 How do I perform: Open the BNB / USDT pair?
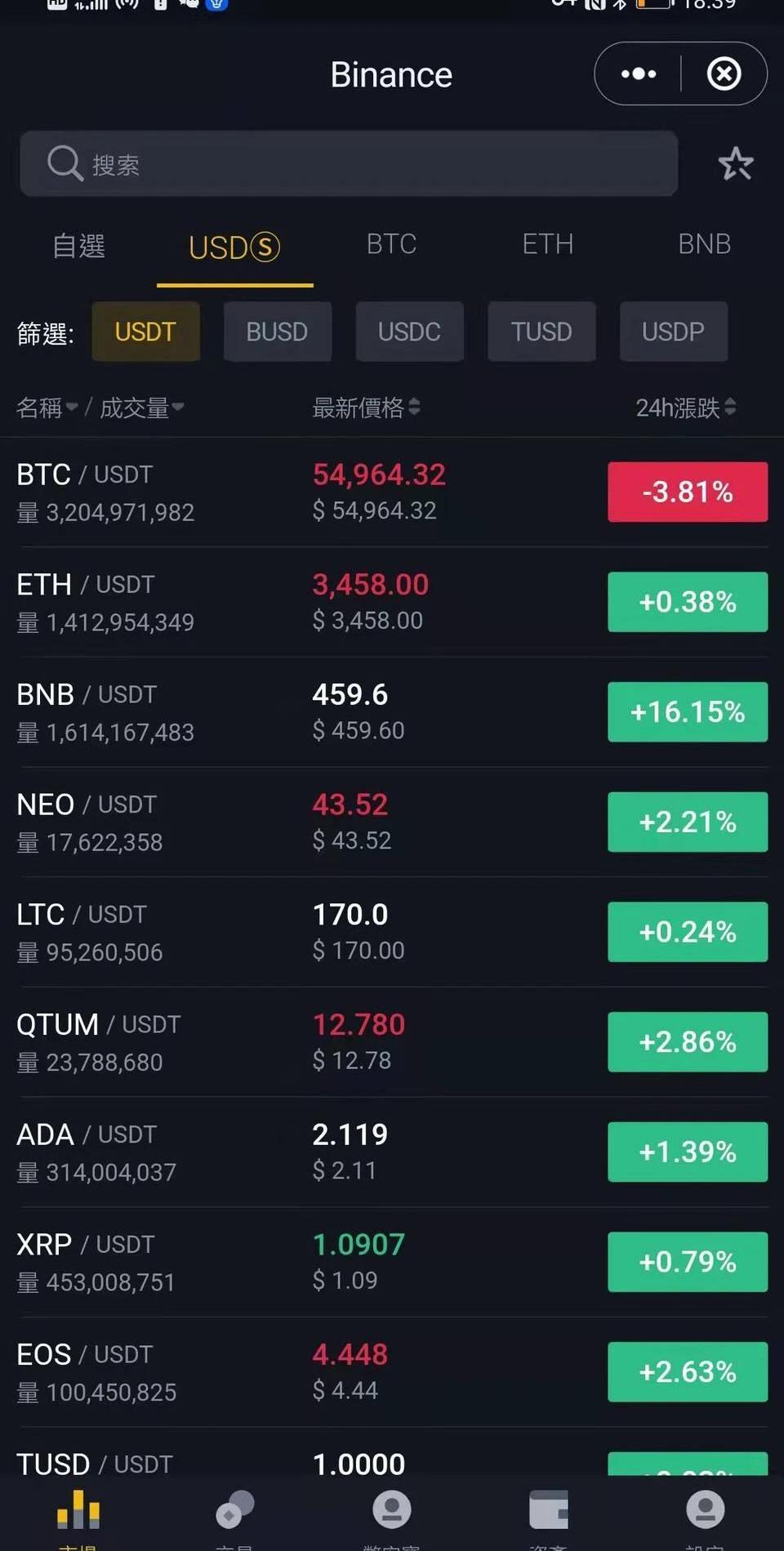coord(245,711)
